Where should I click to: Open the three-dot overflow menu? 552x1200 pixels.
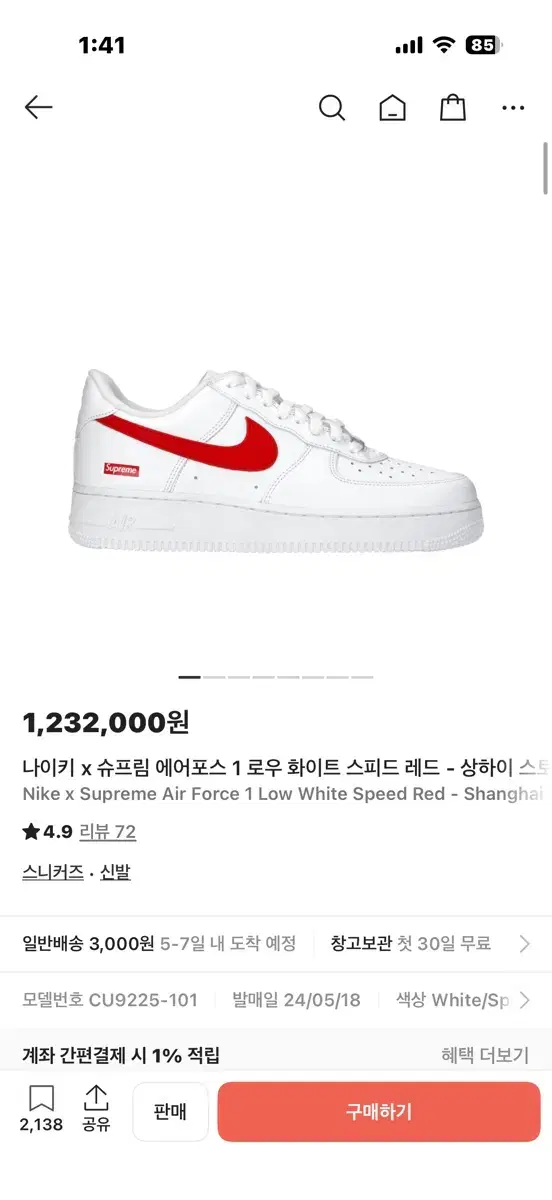click(514, 107)
